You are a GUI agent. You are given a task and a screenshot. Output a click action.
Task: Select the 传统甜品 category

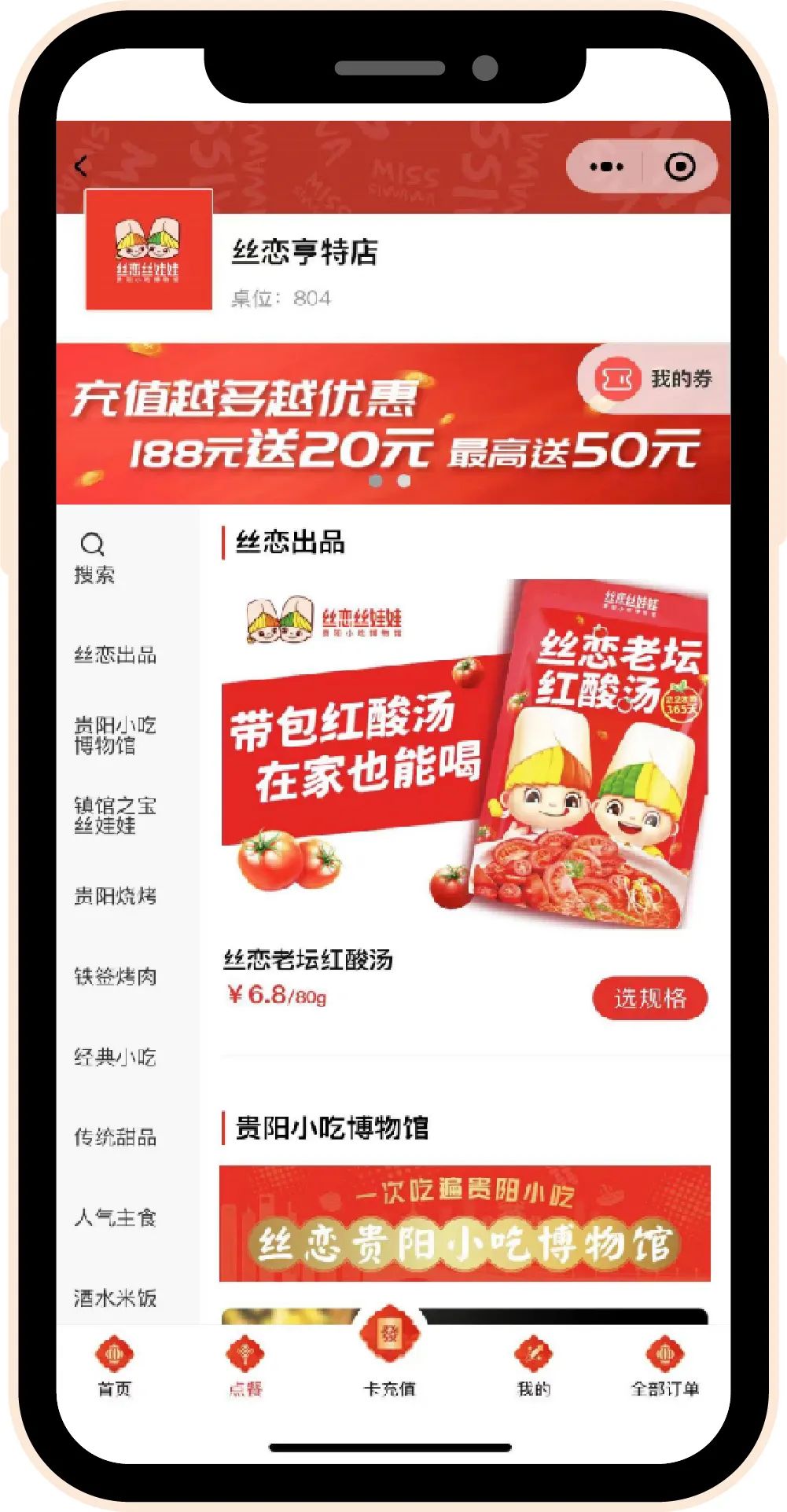(x=115, y=1137)
